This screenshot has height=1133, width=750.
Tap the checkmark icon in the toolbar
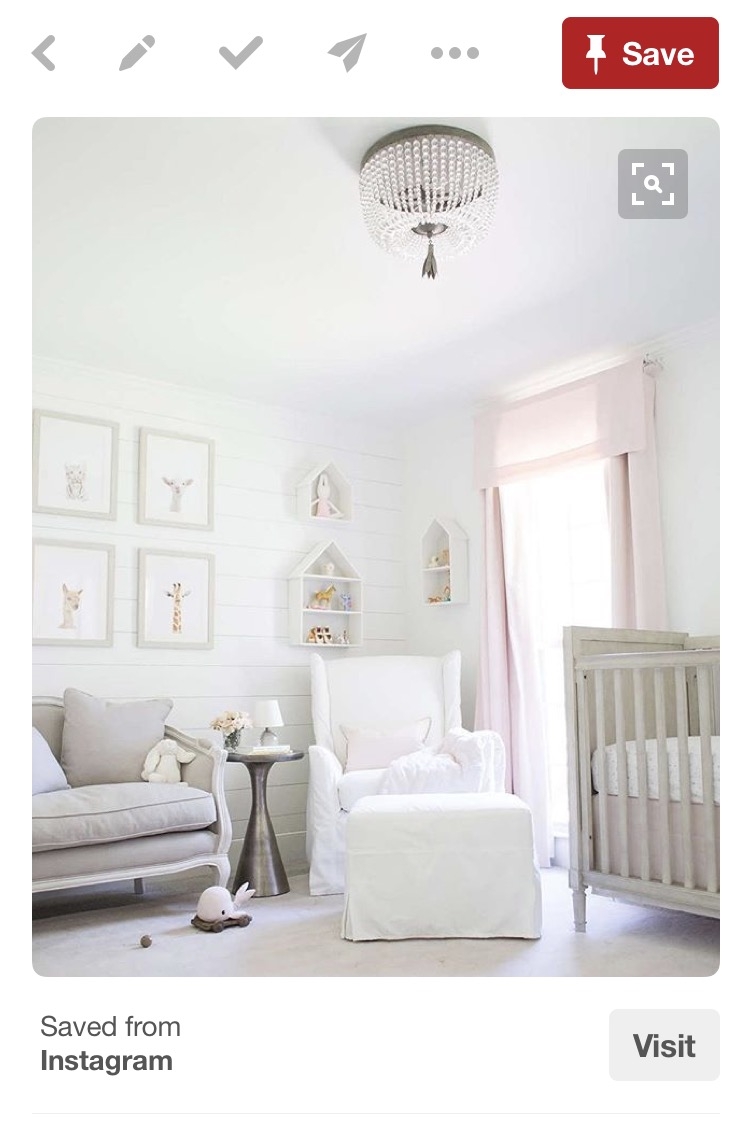pyautogui.click(x=241, y=53)
